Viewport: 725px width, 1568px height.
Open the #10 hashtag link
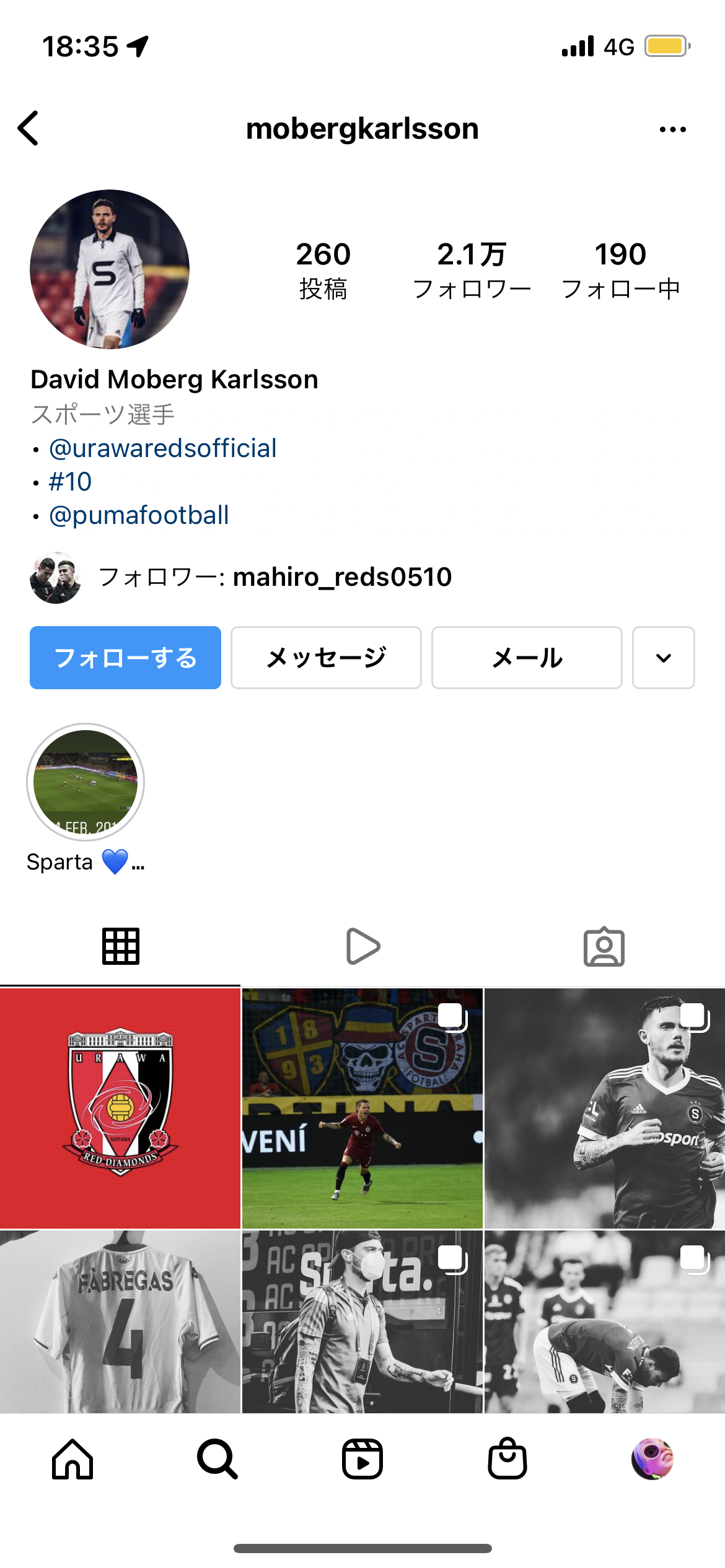70,482
